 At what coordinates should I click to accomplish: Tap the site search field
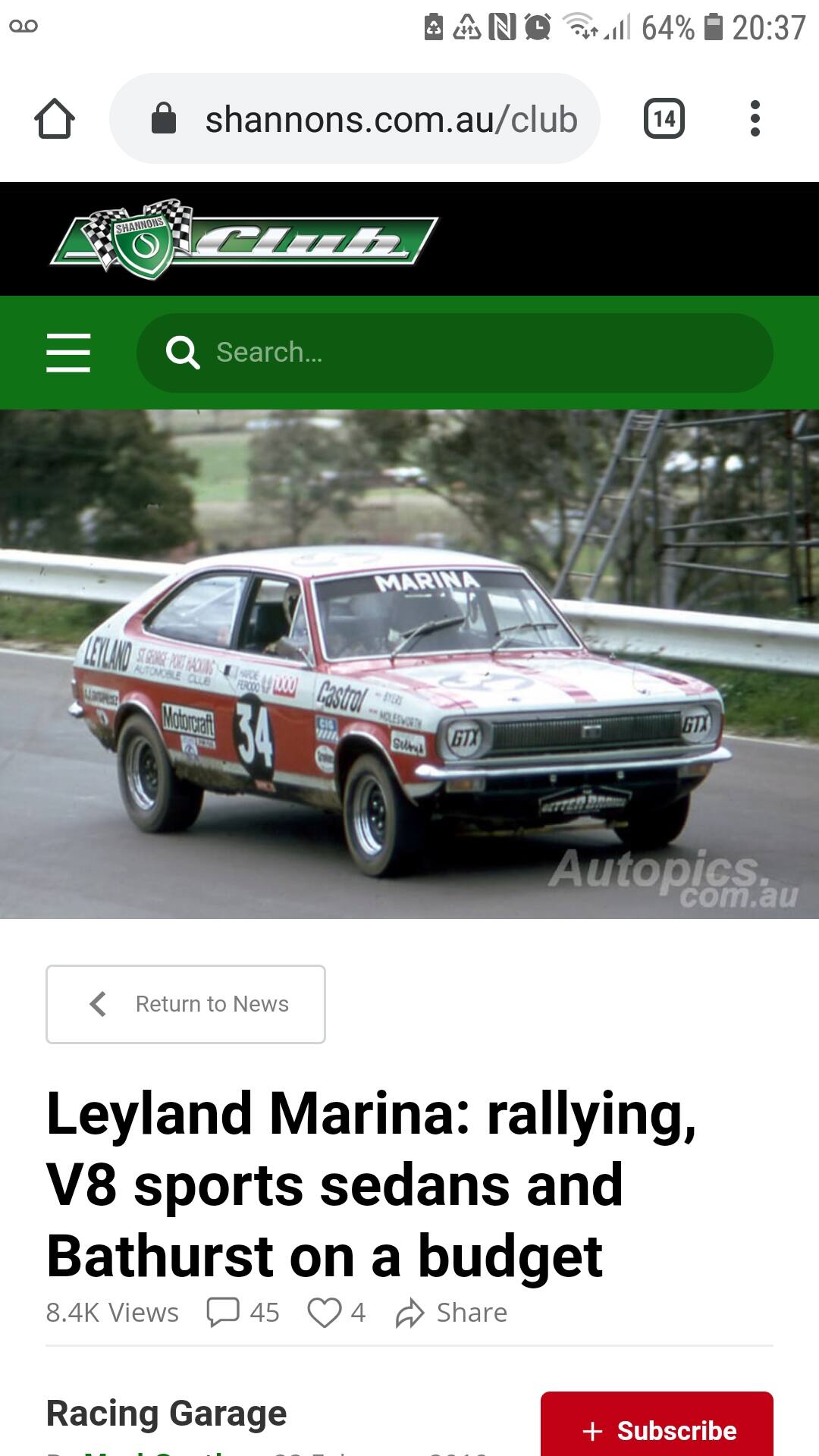[455, 353]
